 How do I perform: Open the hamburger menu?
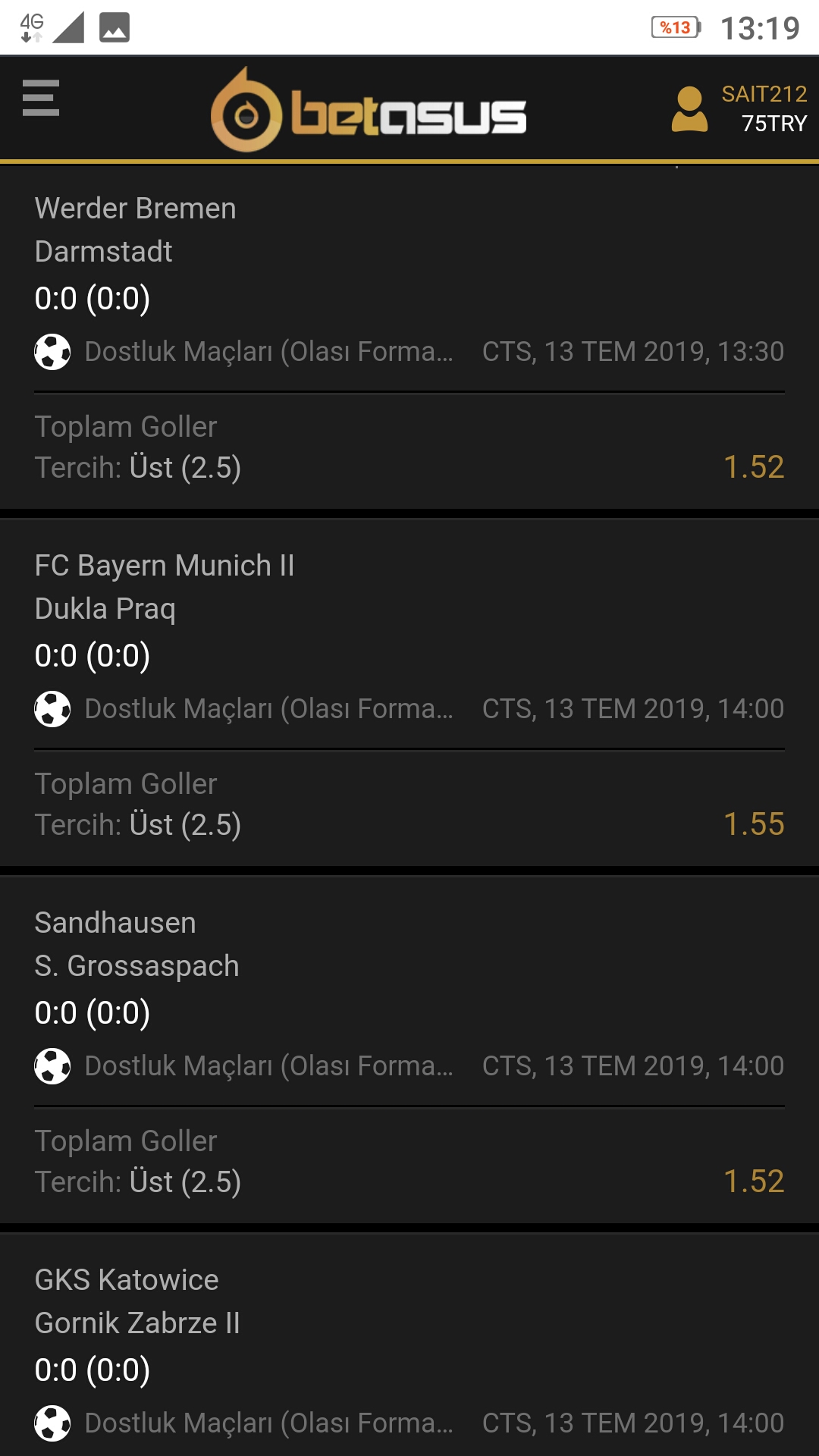tap(41, 98)
